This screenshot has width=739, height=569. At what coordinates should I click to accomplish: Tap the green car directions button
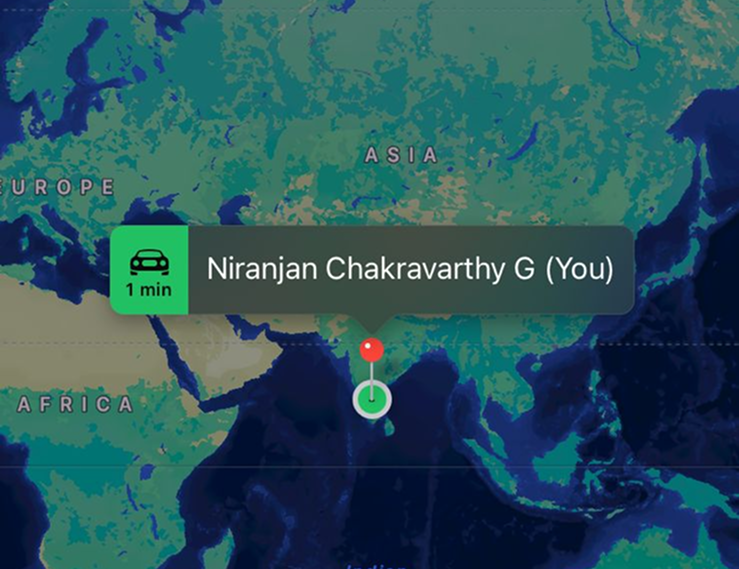tap(149, 270)
